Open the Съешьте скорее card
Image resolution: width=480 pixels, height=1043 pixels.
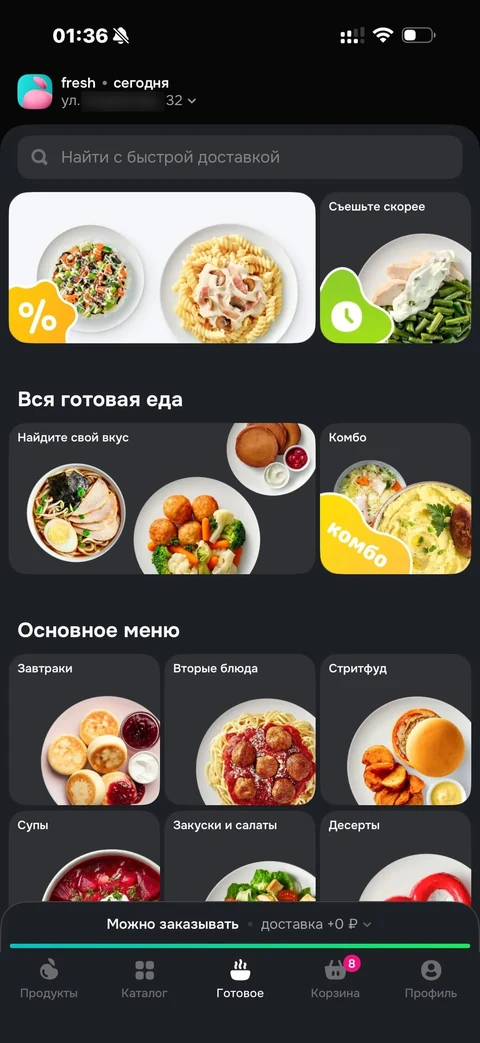coord(396,267)
